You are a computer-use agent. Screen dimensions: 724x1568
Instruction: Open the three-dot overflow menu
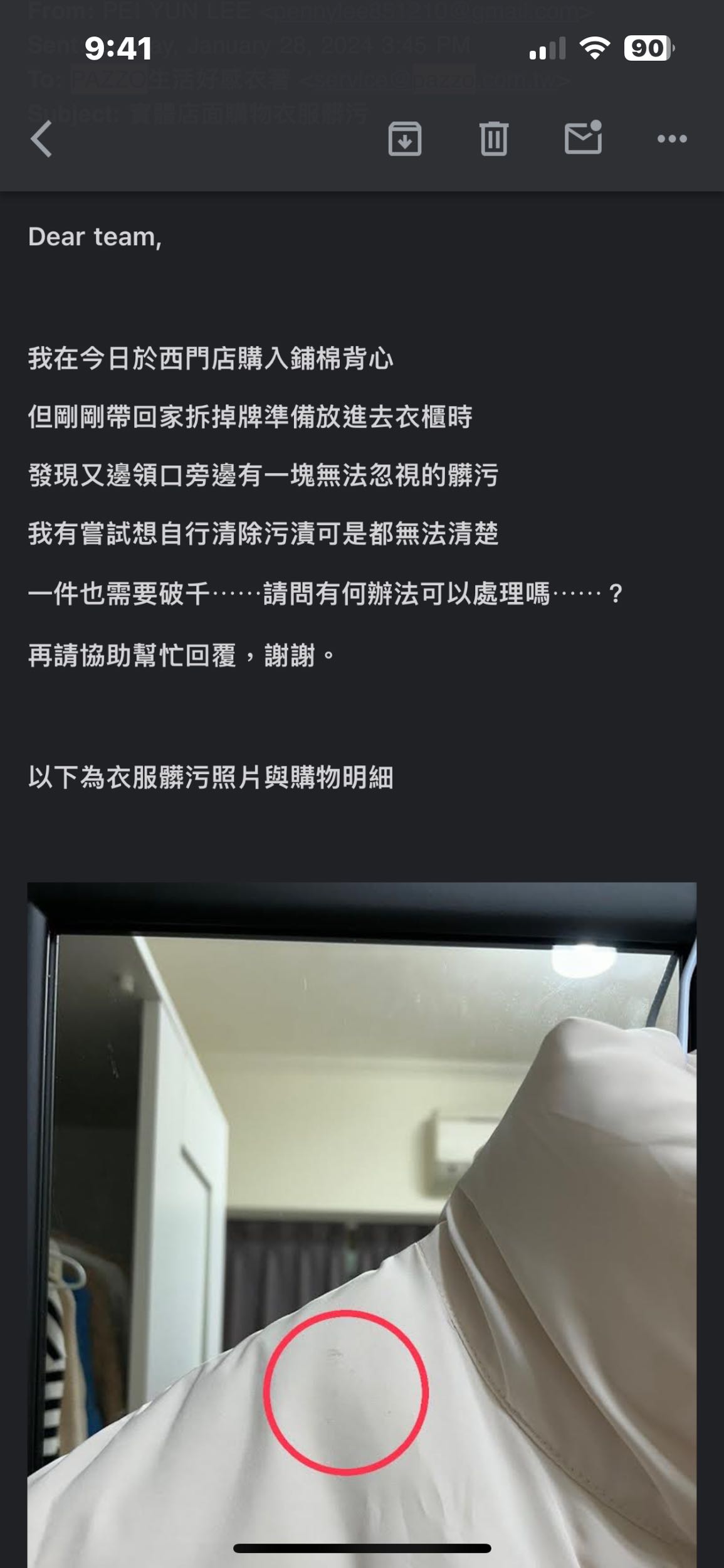click(x=672, y=139)
